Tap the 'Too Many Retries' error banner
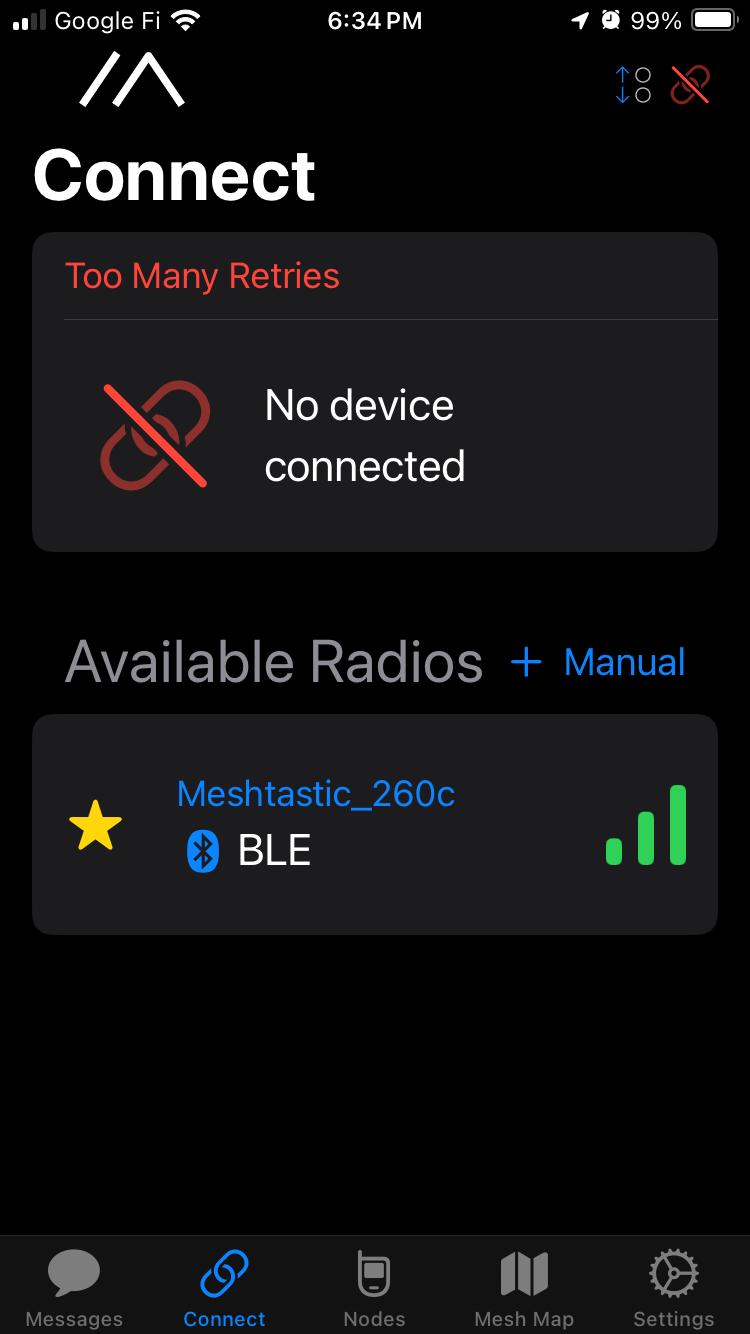 pyautogui.click(x=203, y=276)
